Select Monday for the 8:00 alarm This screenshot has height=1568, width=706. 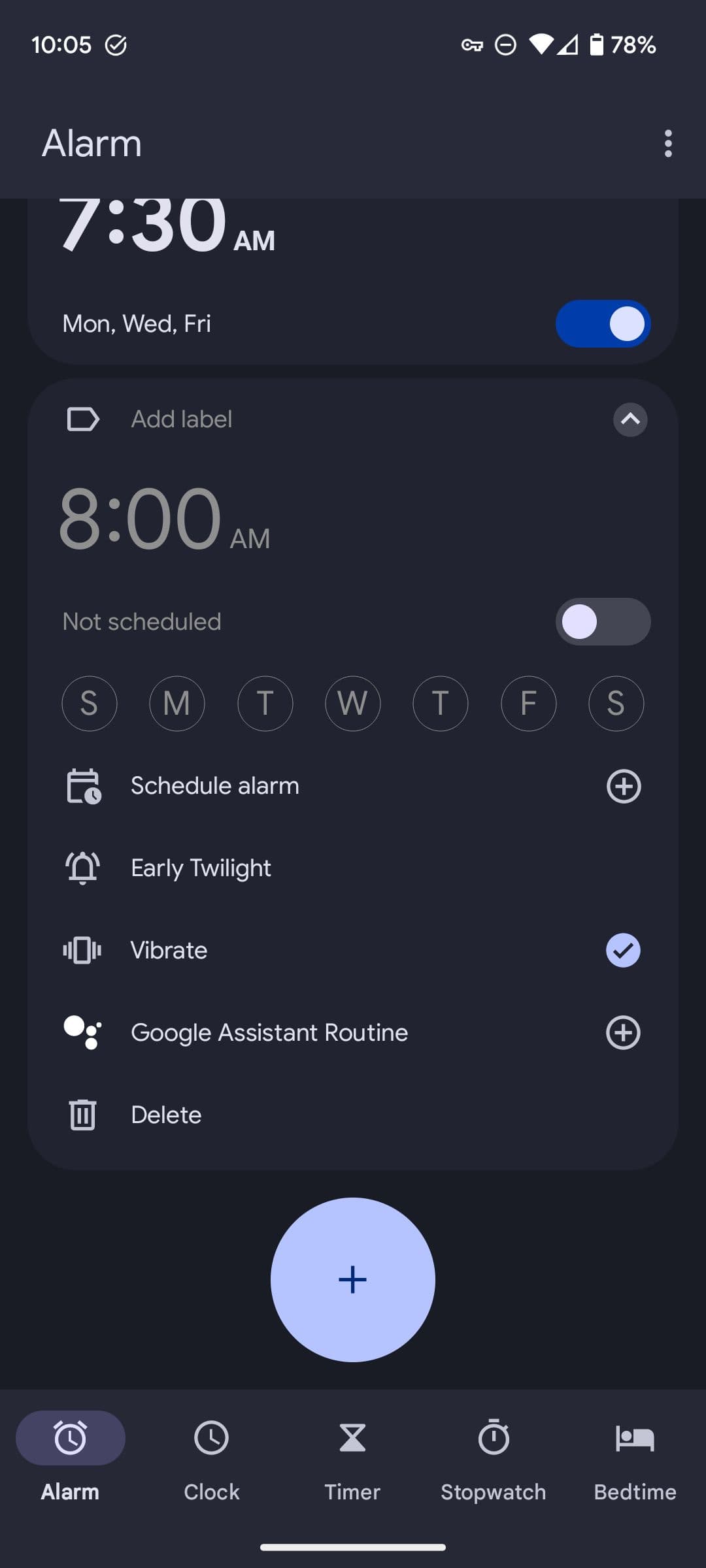(x=176, y=704)
